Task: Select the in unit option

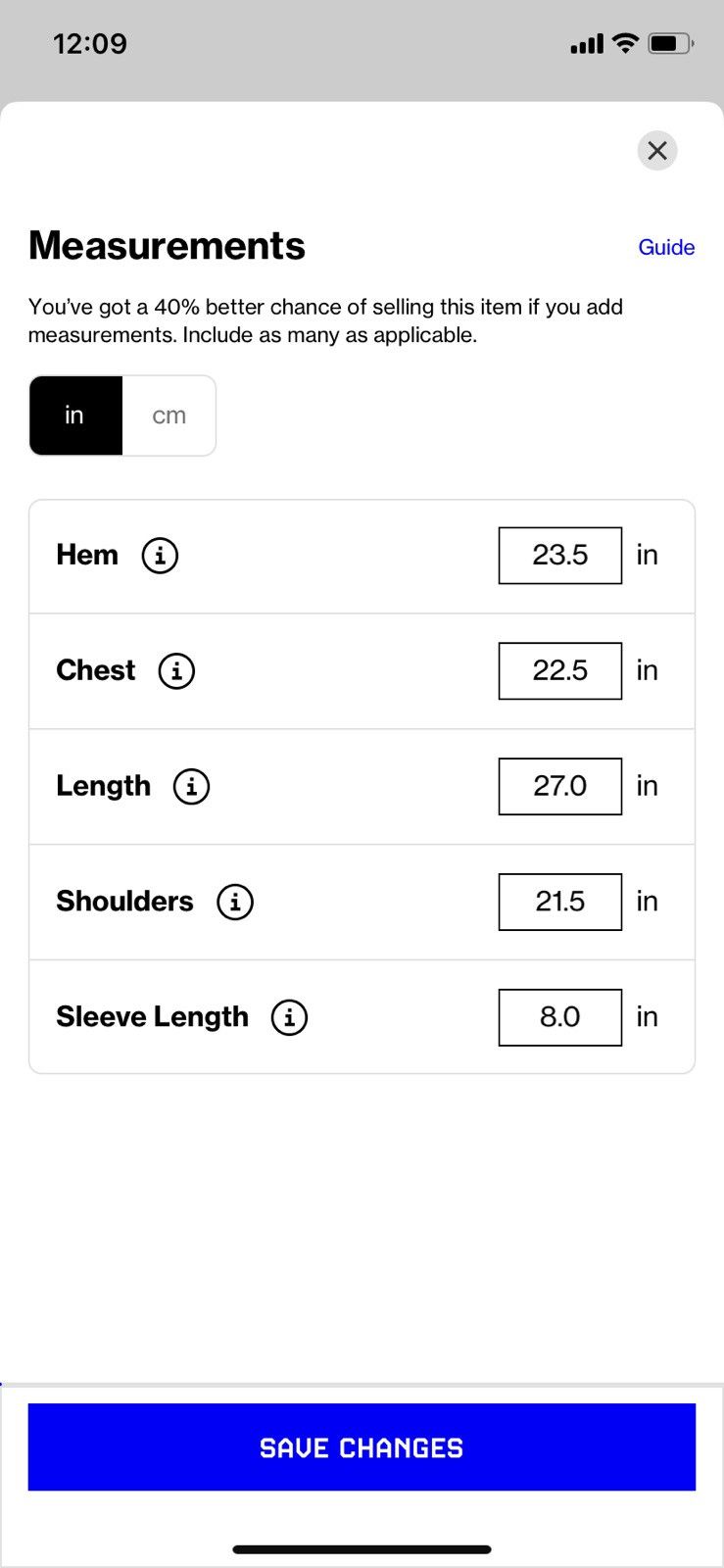Action: [75, 416]
